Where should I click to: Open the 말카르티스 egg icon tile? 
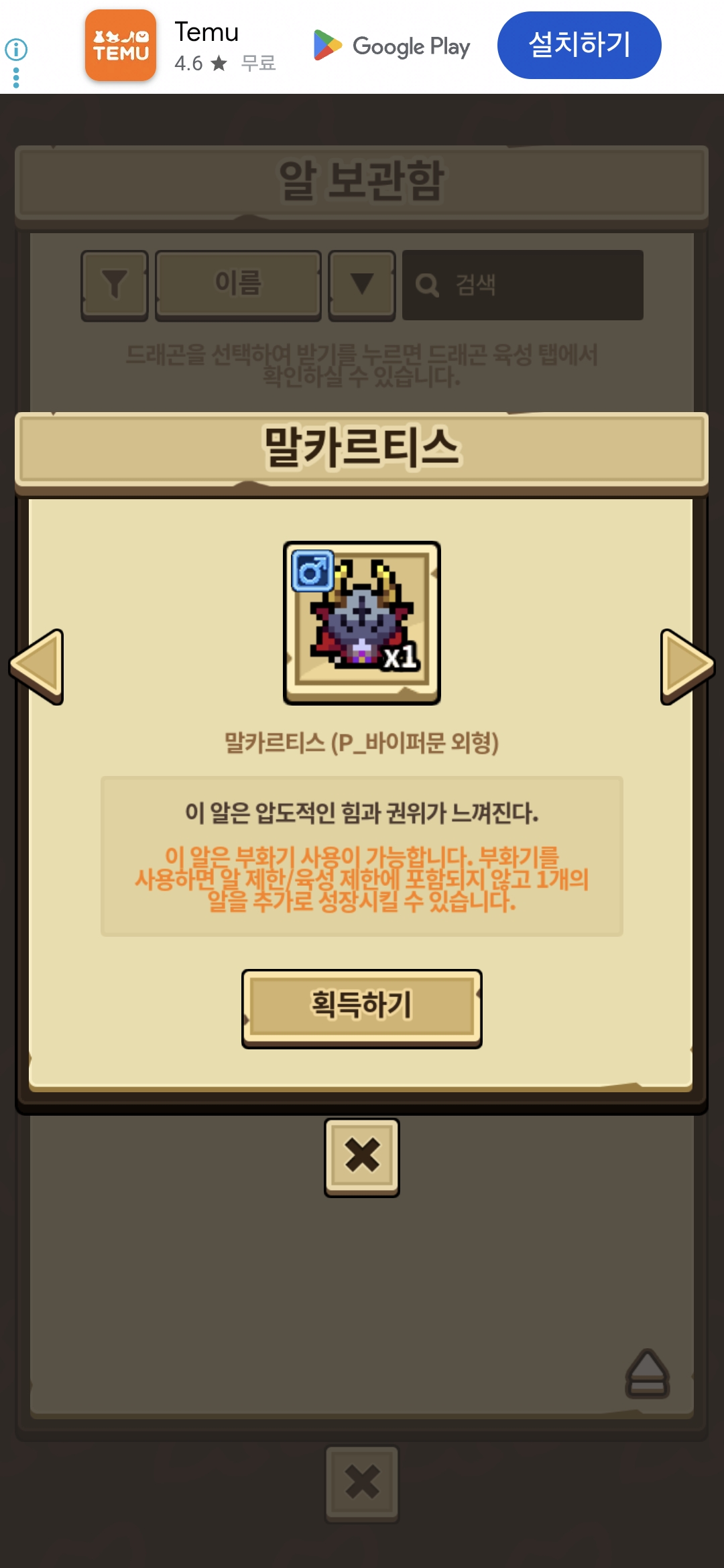point(362,622)
